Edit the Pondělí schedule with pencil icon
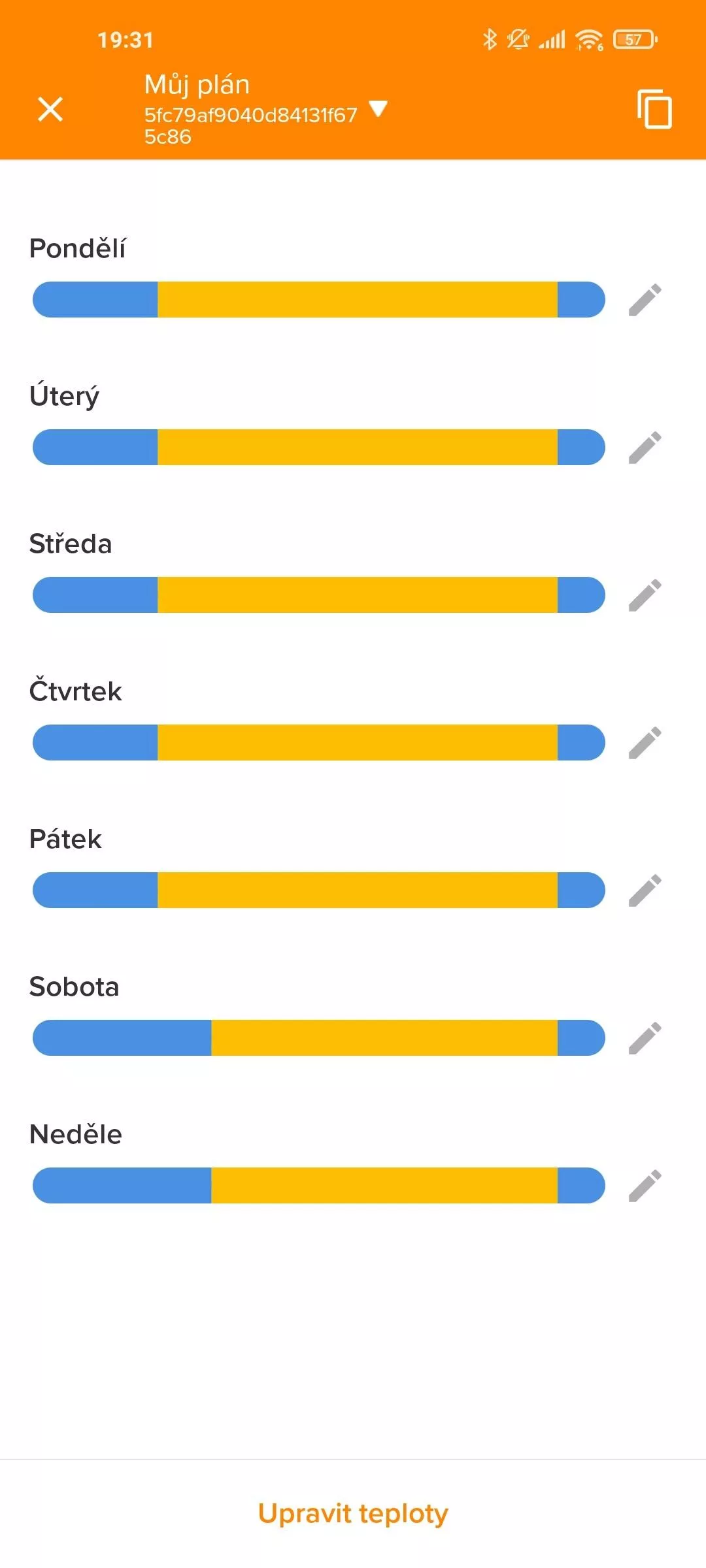 click(645, 300)
